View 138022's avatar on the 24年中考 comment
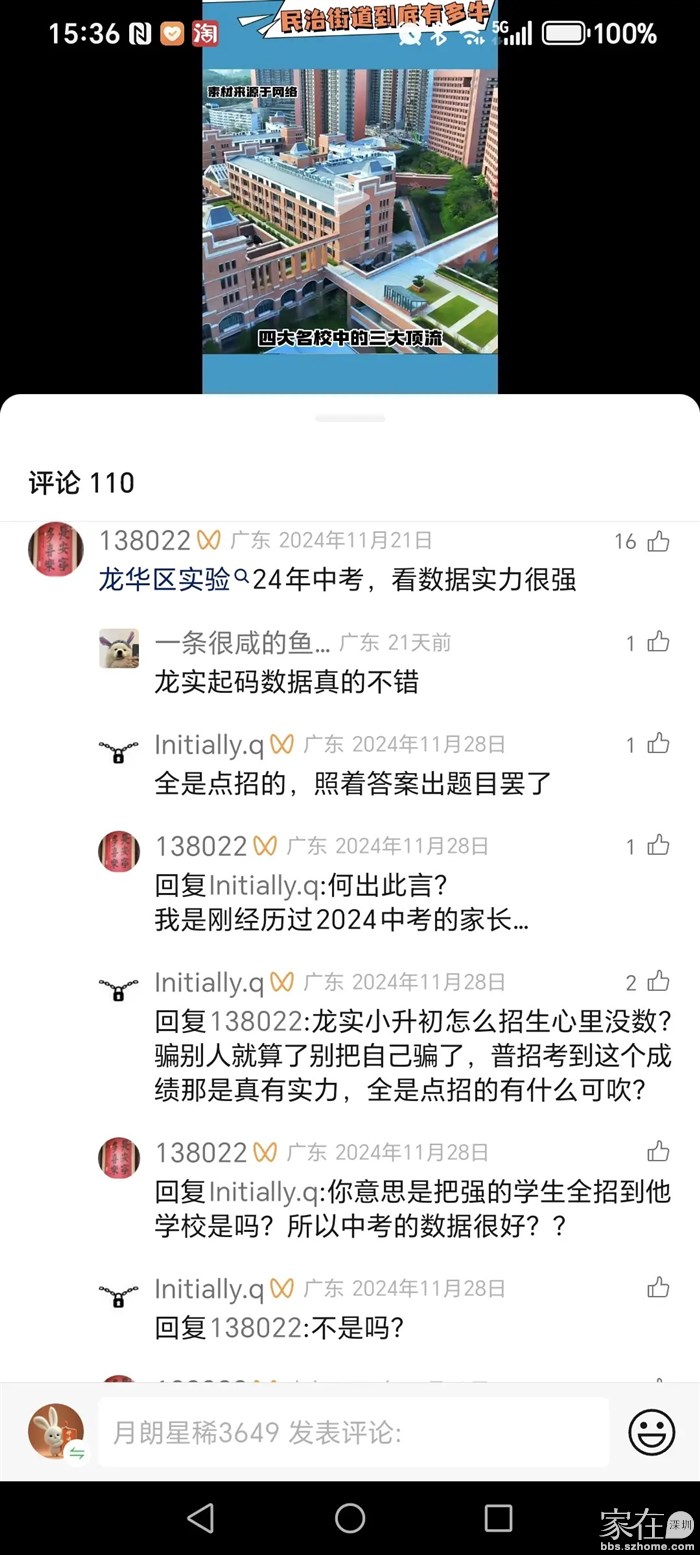 [x=56, y=549]
